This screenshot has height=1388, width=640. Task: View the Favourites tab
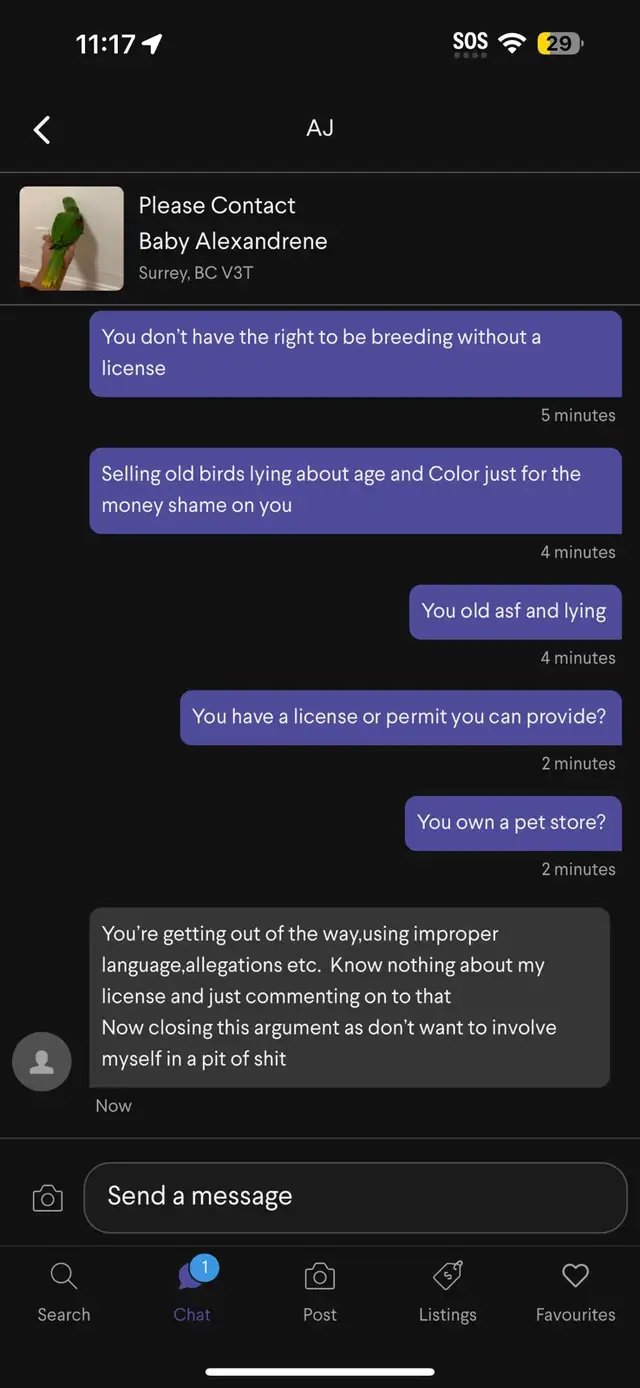pyautogui.click(x=575, y=1292)
